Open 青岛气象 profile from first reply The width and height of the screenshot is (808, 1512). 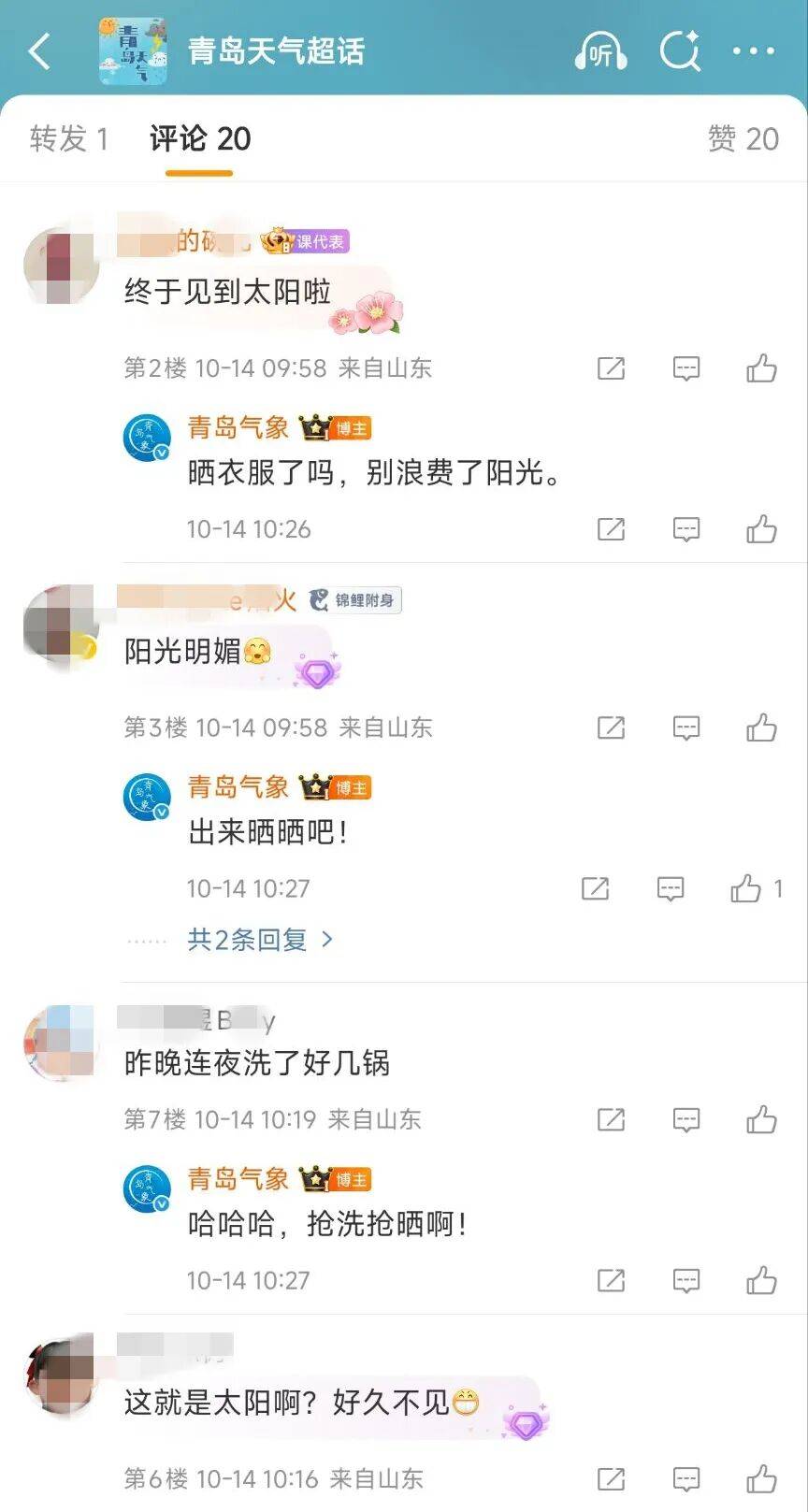point(238,428)
